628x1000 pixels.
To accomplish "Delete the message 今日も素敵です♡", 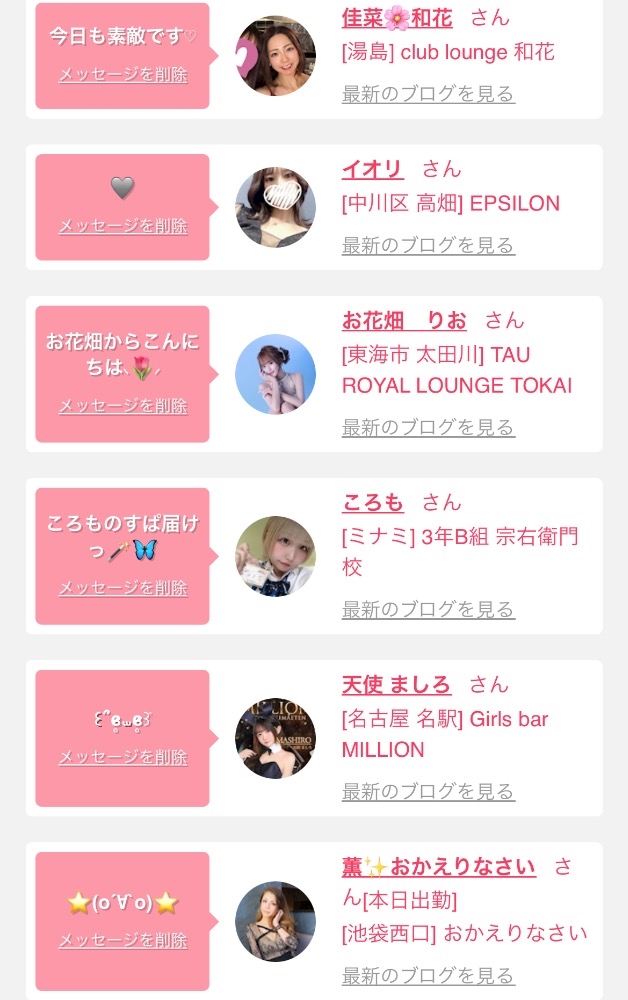I will click(x=123, y=74).
